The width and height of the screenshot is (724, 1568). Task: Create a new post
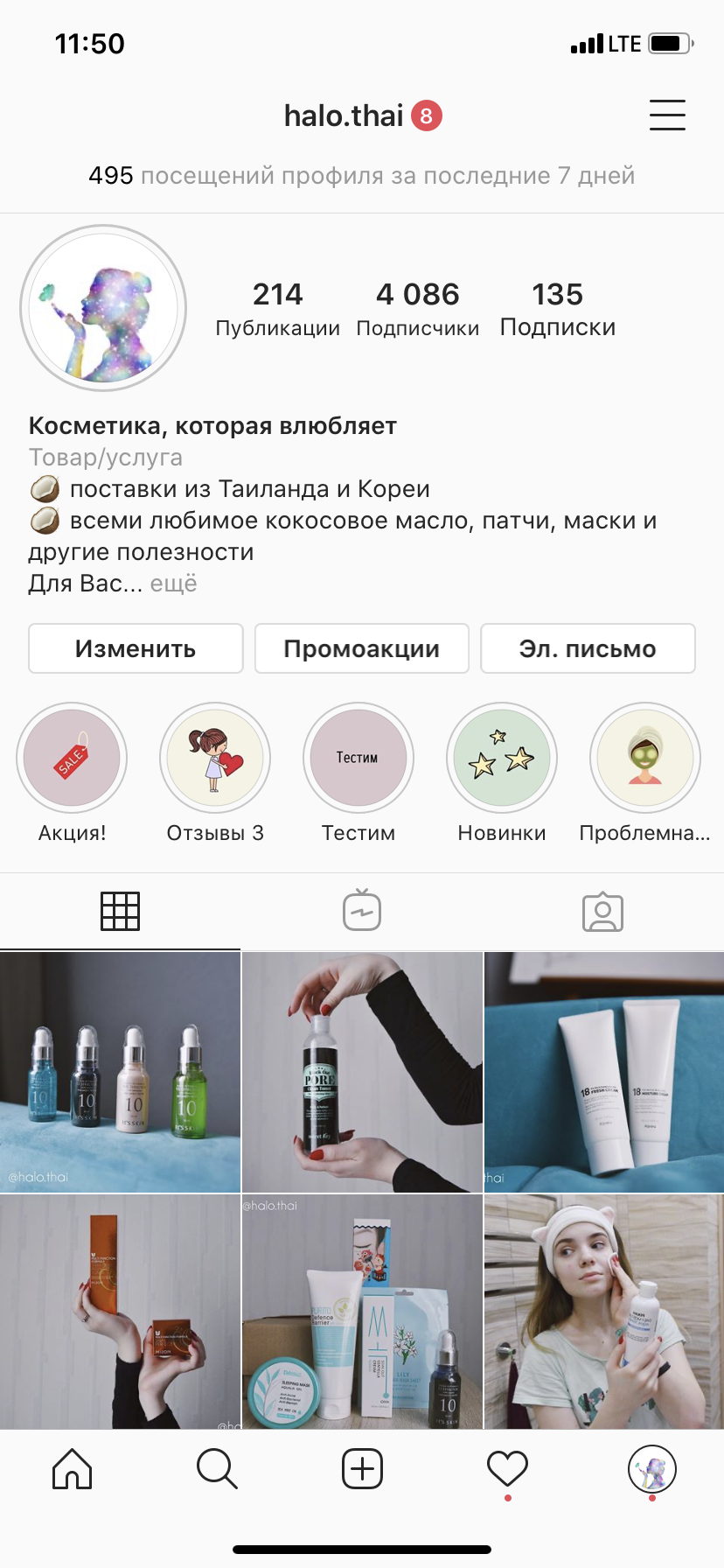[362, 1469]
